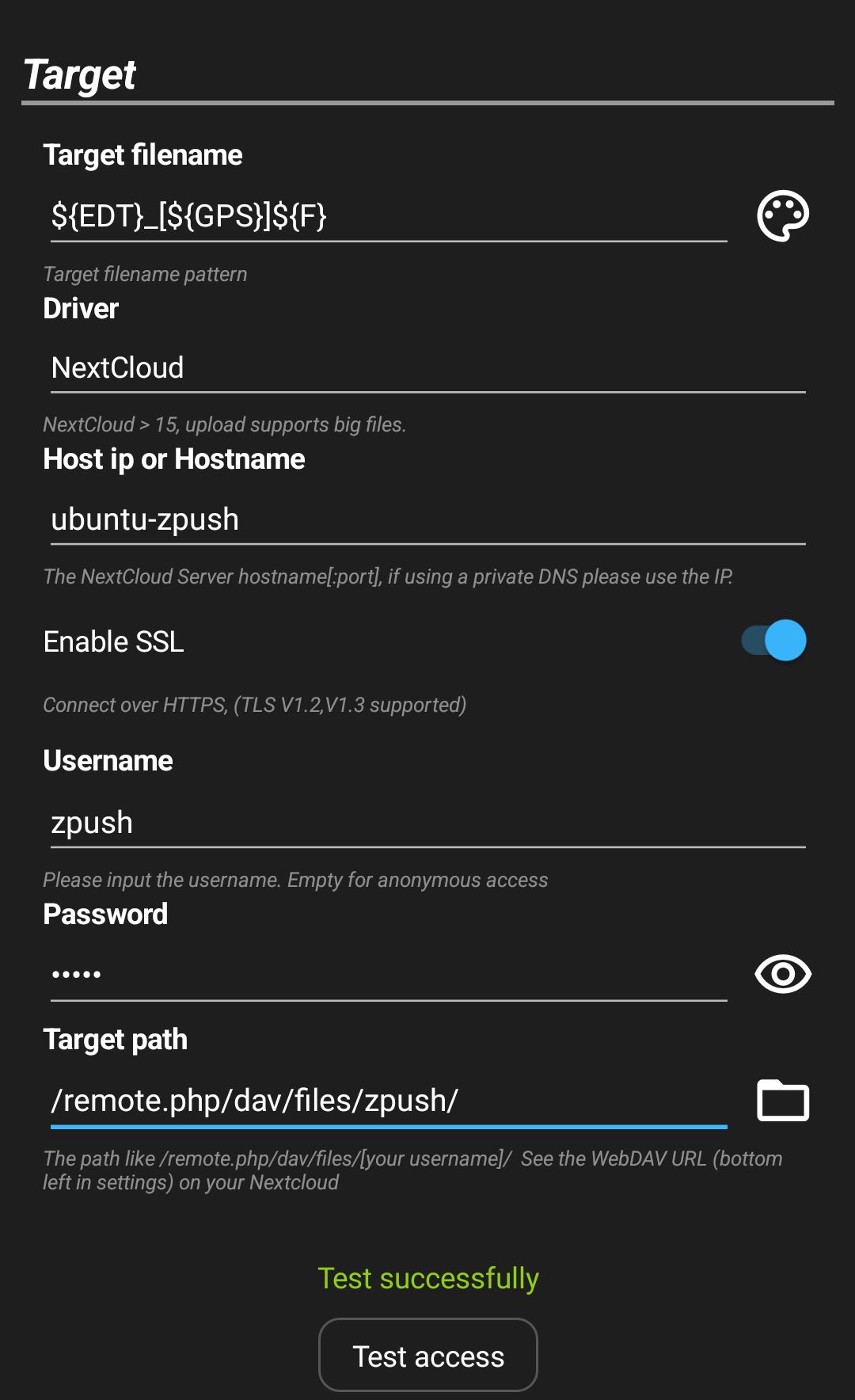The image size is (855, 1400).
Task: Open the filename pattern palette icon
Action: (x=783, y=215)
